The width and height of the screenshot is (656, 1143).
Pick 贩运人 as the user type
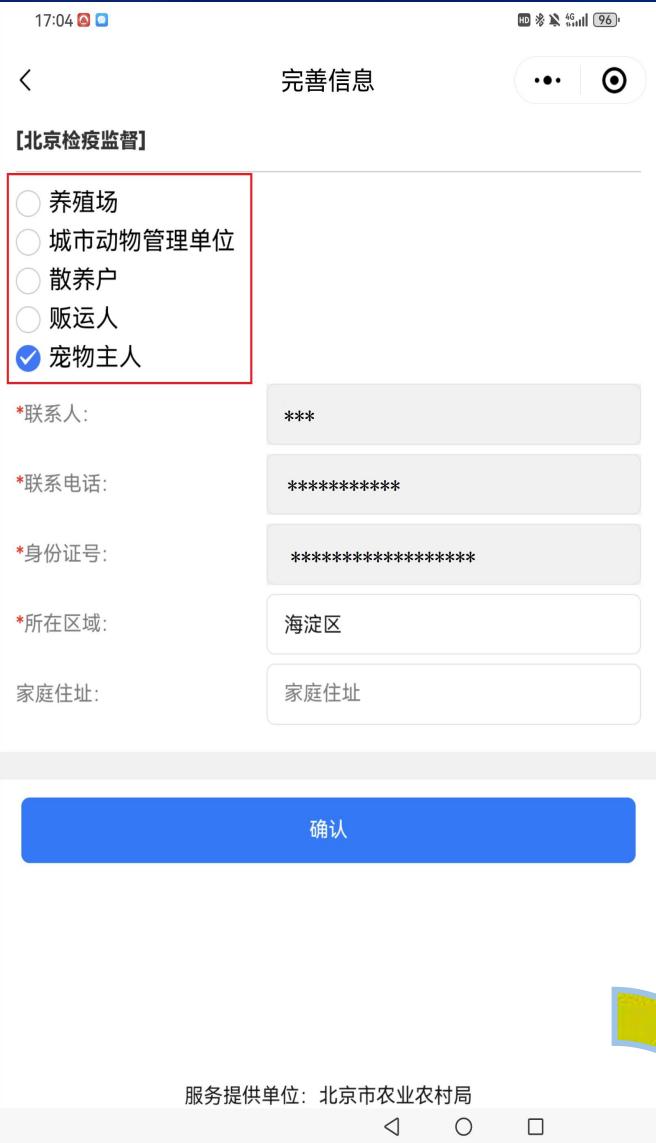(67, 319)
